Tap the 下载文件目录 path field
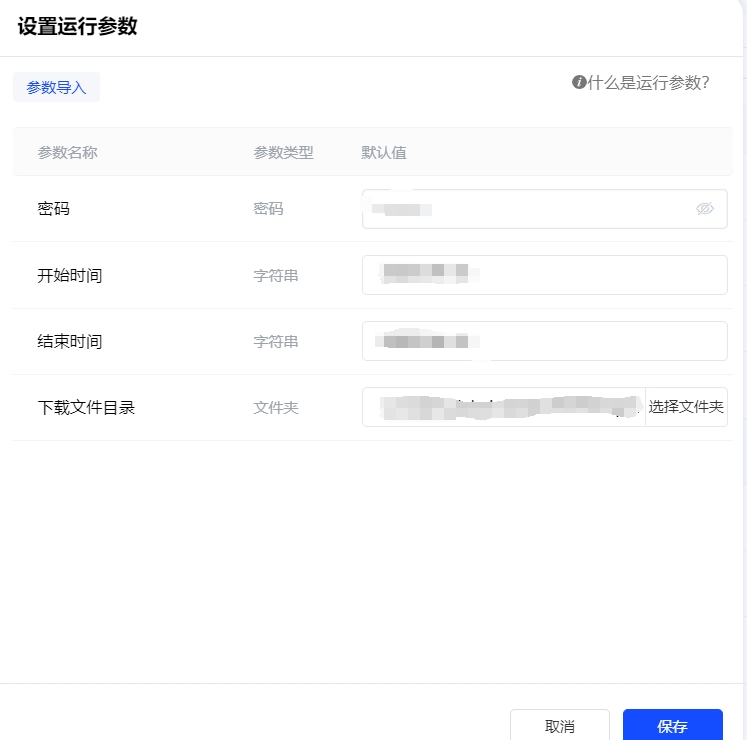 point(503,407)
